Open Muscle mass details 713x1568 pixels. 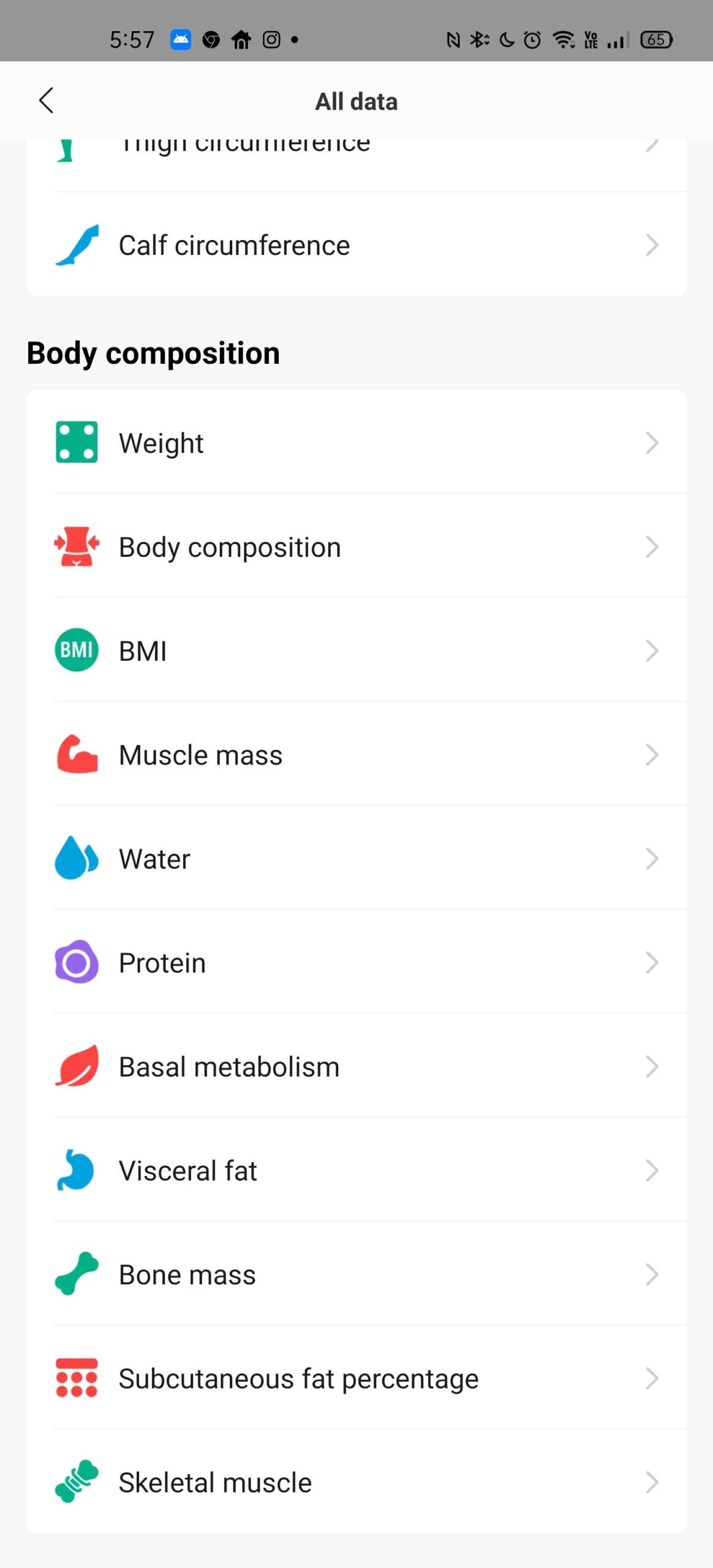pyautogui.click(x=356, y=755)
